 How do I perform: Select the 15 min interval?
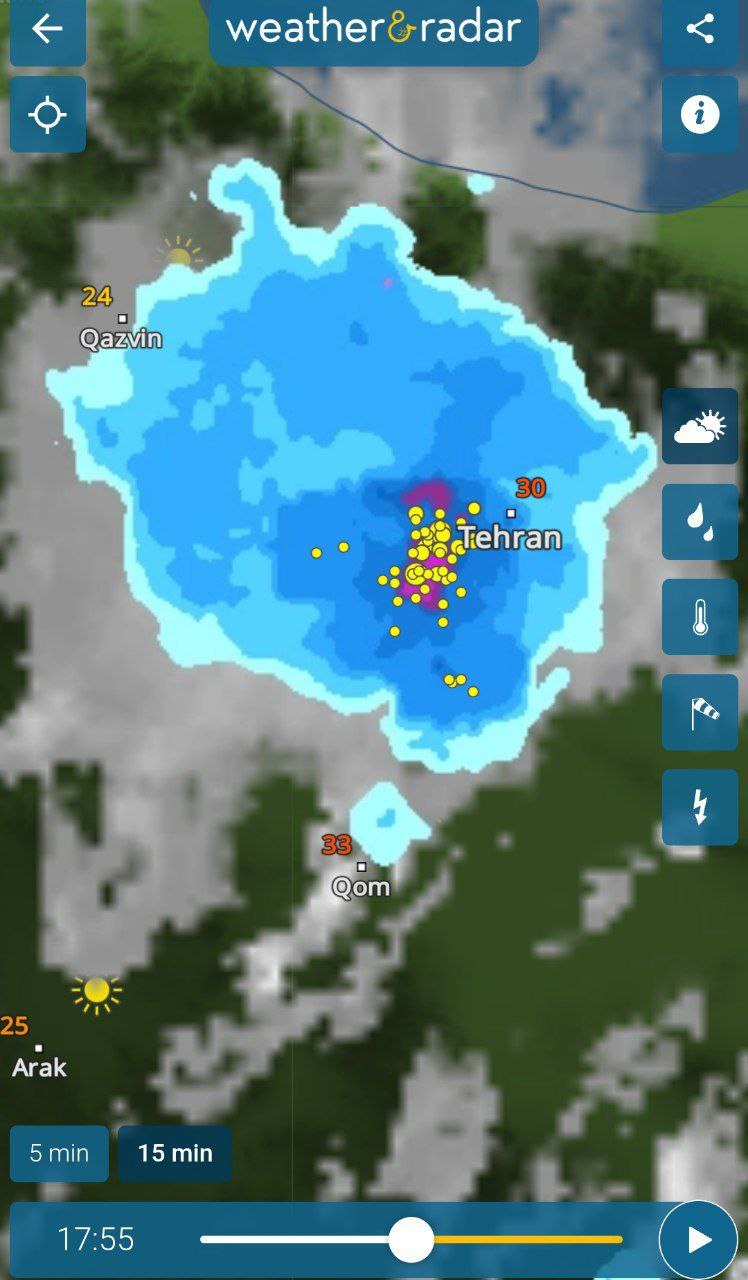click(175, 1153)
